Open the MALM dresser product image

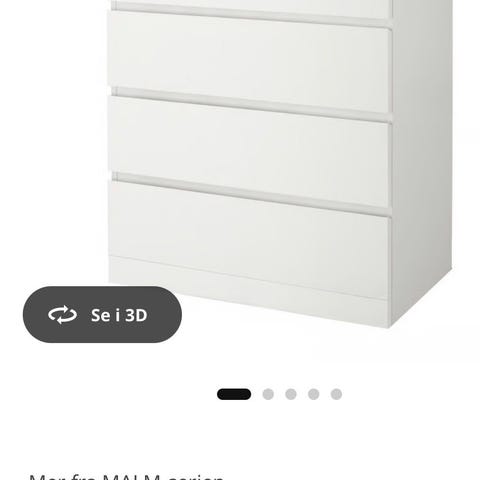pos(280,163)
